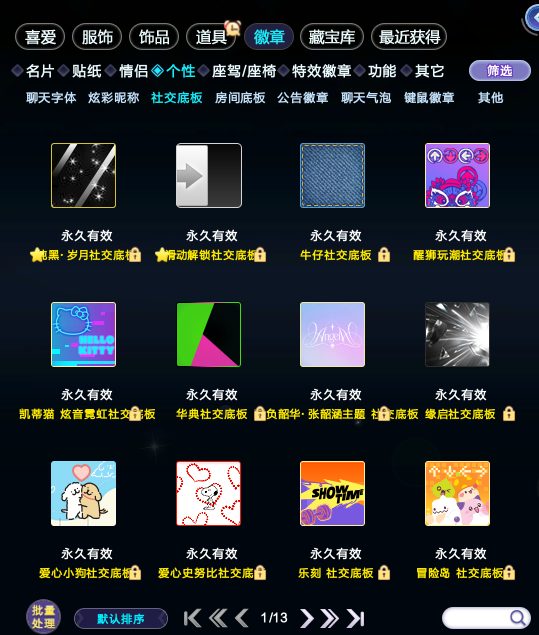Select the 缘启社交底板 item

coord(457,334)
